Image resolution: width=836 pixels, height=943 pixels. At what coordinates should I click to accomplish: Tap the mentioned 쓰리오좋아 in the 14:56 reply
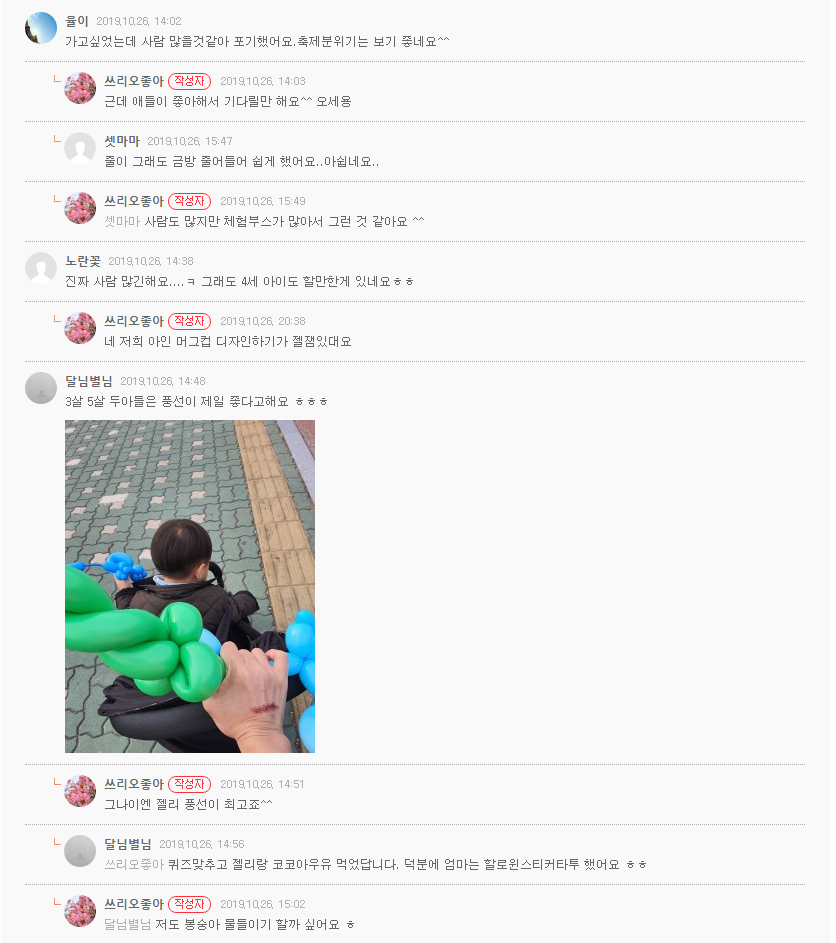coord(134,864)
